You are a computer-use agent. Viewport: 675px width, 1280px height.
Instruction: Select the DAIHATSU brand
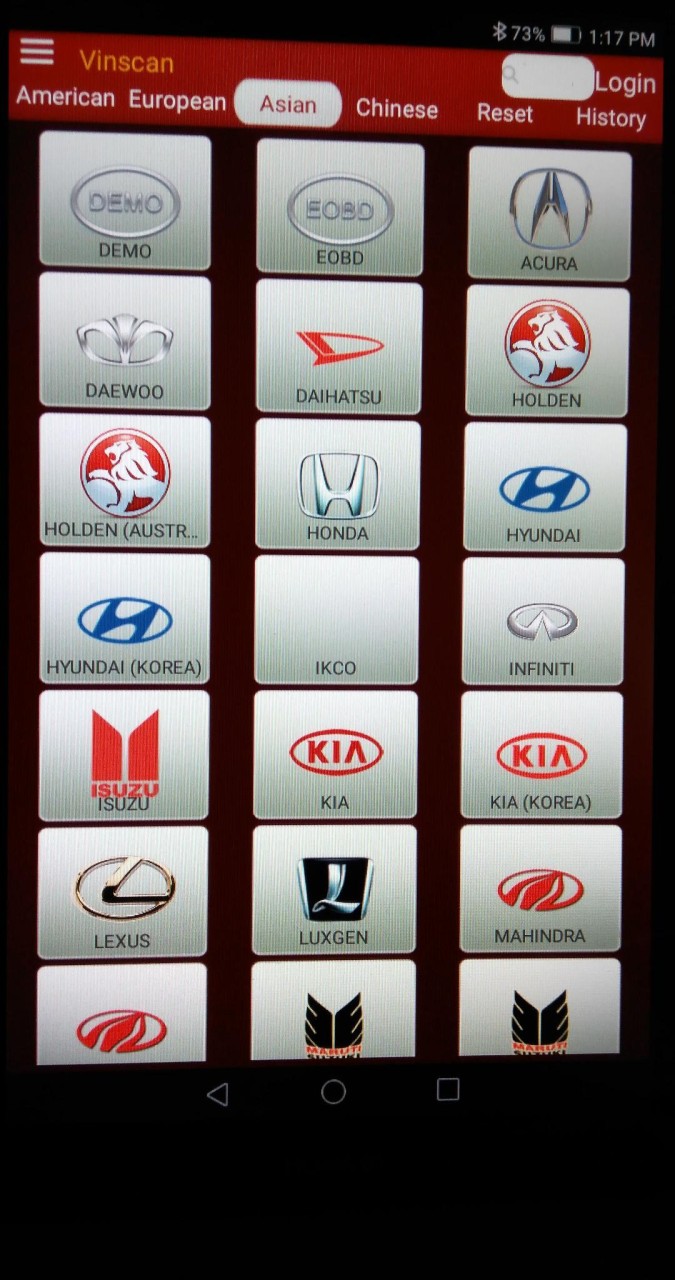pyautogui.click(x=338, y=347)
